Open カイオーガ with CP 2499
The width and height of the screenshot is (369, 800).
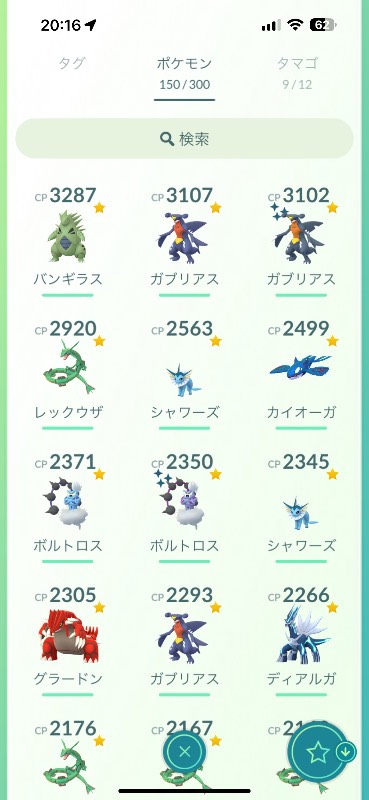[x=301, y=374]
